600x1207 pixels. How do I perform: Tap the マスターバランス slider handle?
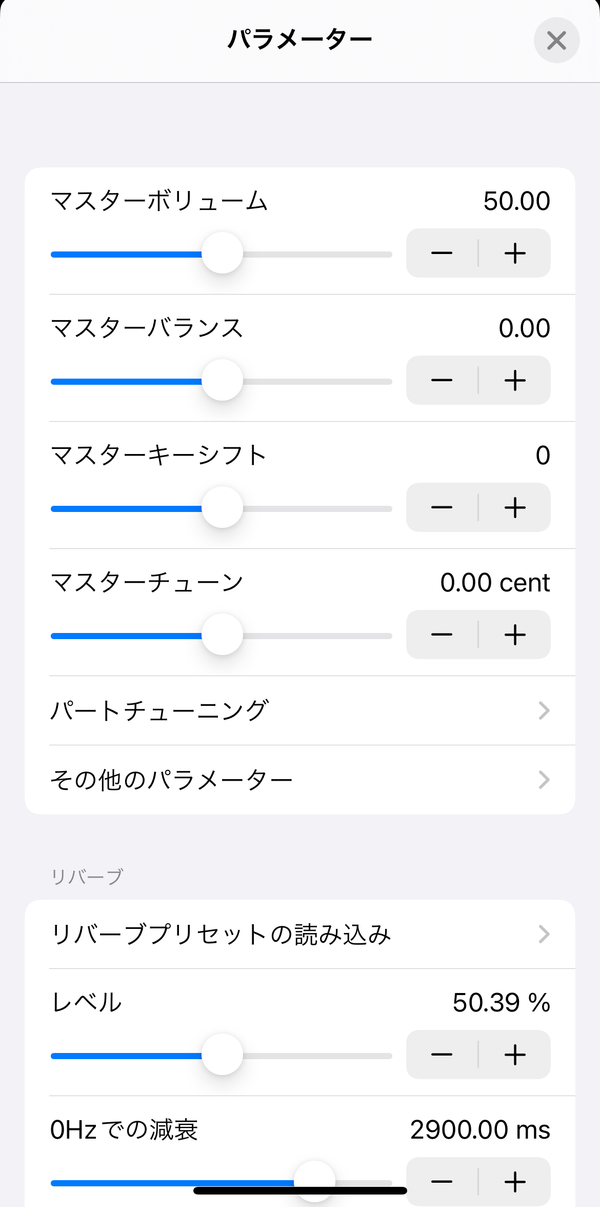(222, 380)
